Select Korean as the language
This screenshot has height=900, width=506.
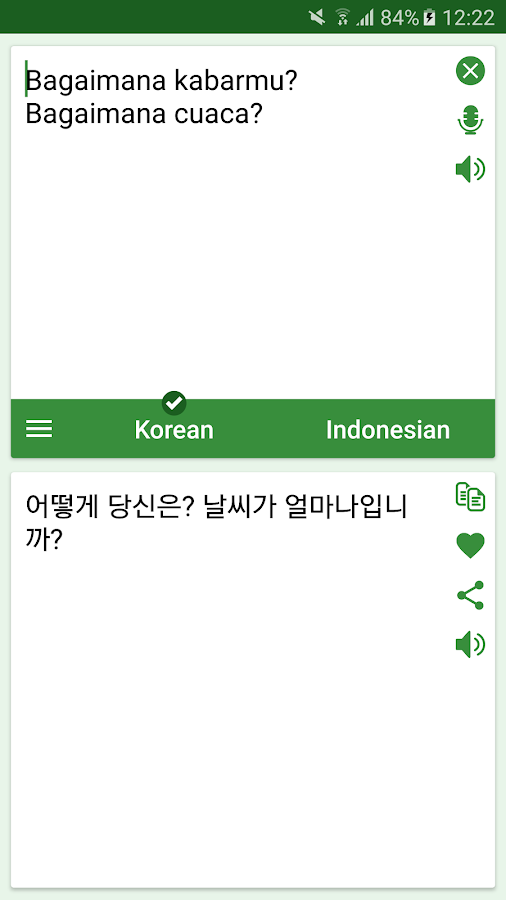(x=174, y=429)
